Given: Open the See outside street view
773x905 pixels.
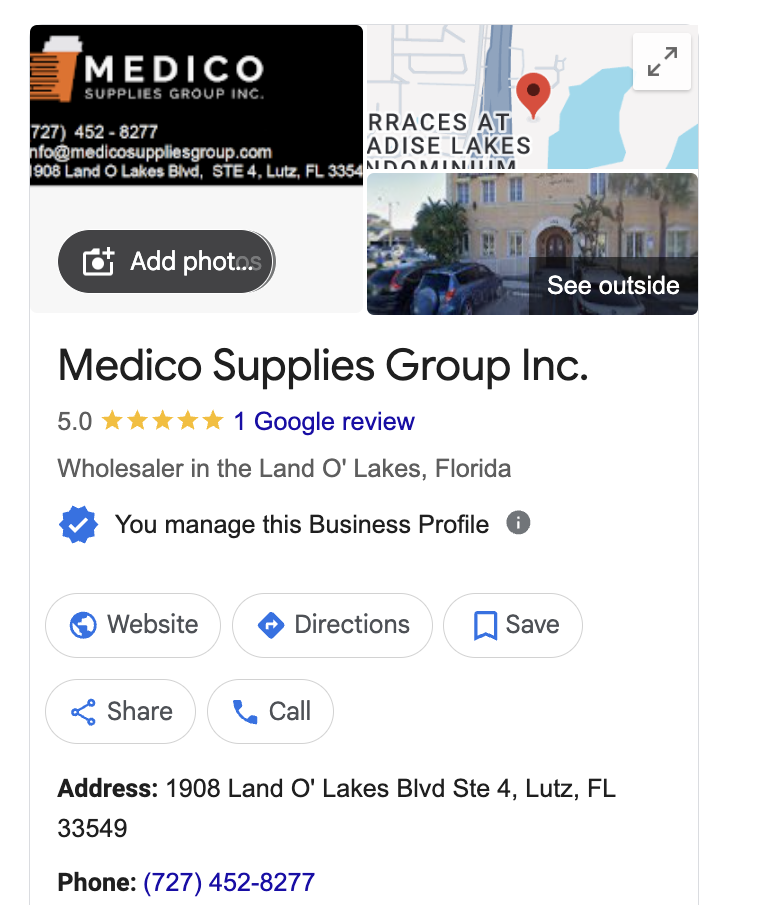Looking at the screenshot, I should (612, 286).
